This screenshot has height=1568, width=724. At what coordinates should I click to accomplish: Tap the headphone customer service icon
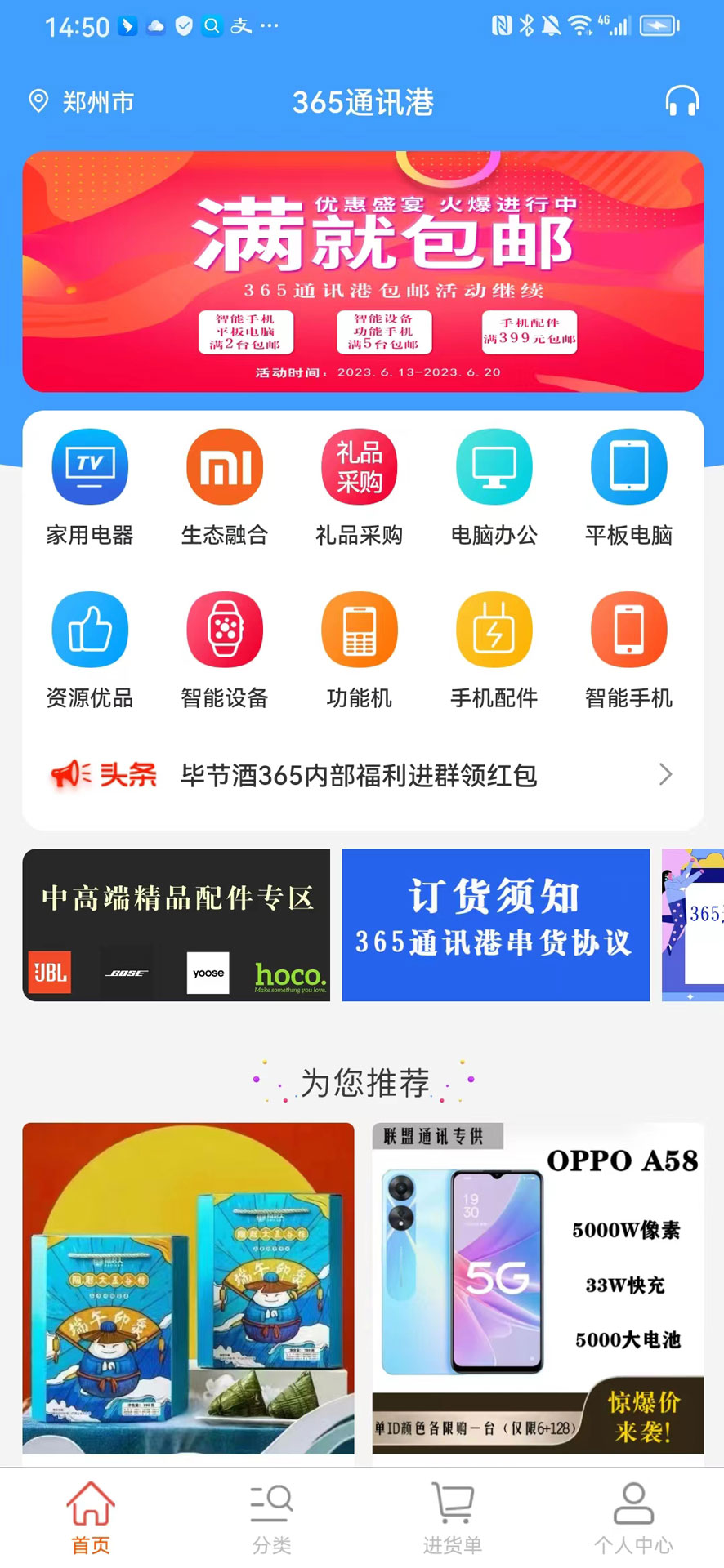click(x=682, y=101)
